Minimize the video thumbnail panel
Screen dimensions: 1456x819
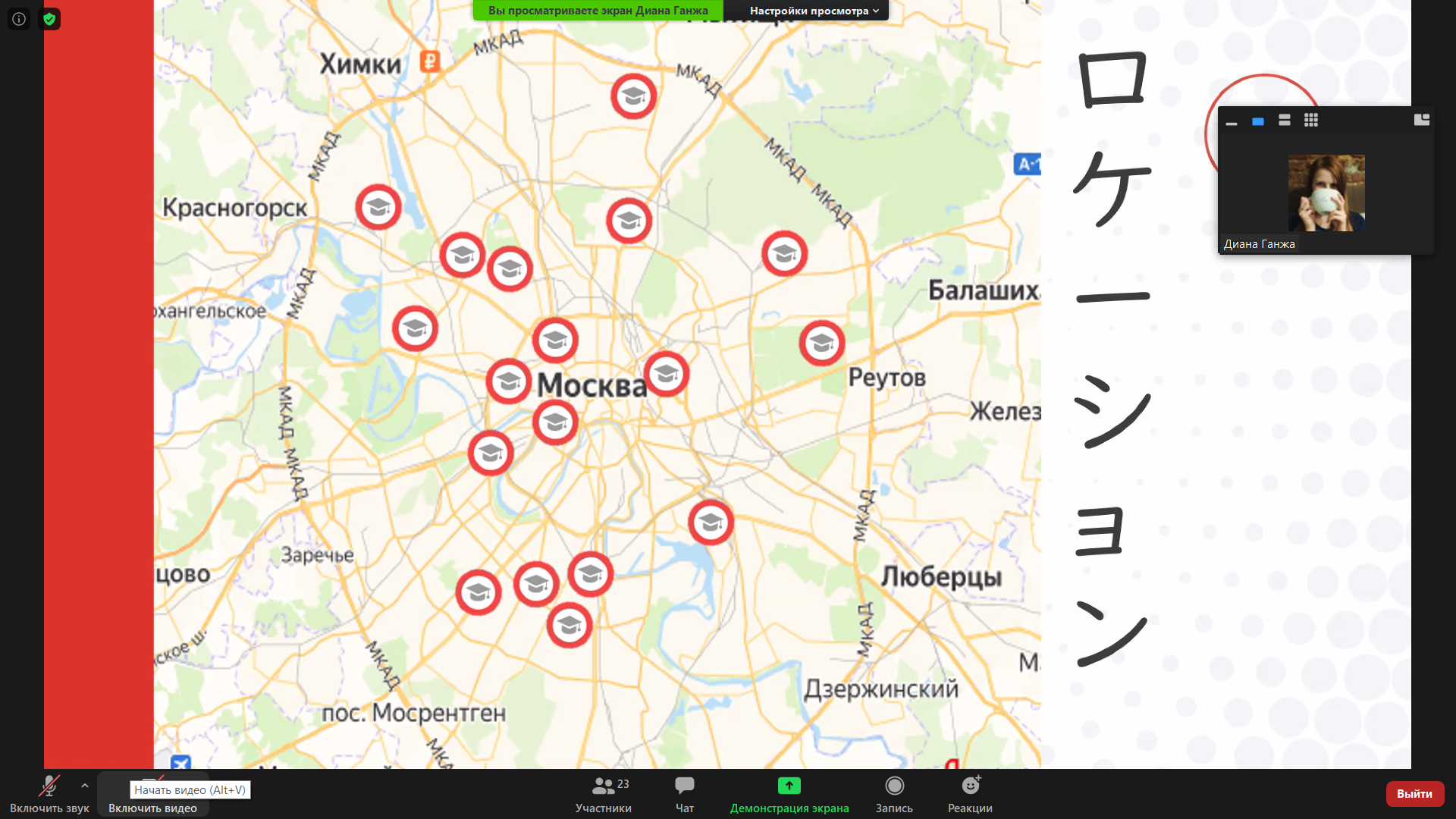(1232, 121)
